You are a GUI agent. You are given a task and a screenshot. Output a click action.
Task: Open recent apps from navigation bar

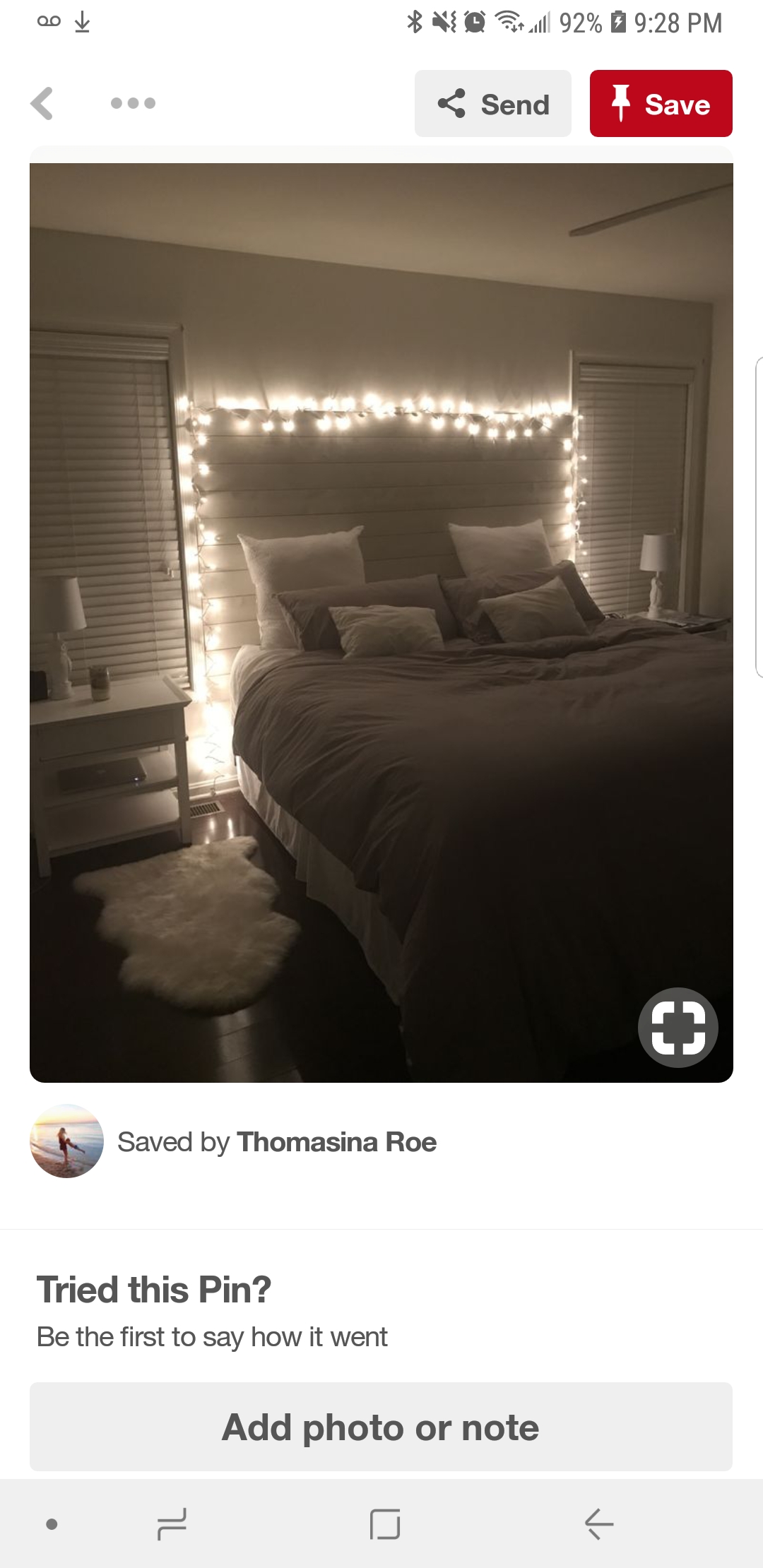click(172, 1524)
